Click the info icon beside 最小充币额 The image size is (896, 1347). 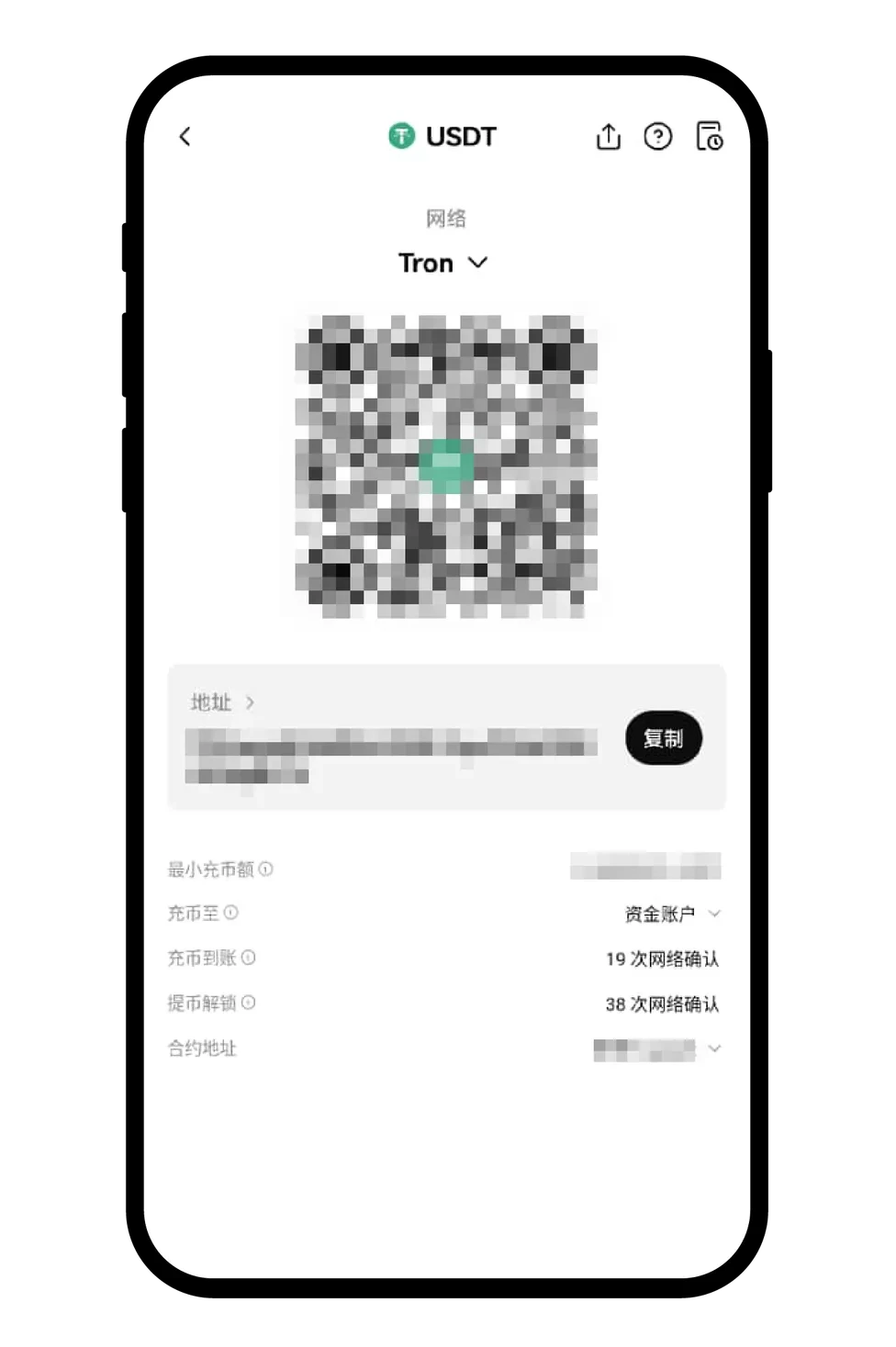point(264,869)
